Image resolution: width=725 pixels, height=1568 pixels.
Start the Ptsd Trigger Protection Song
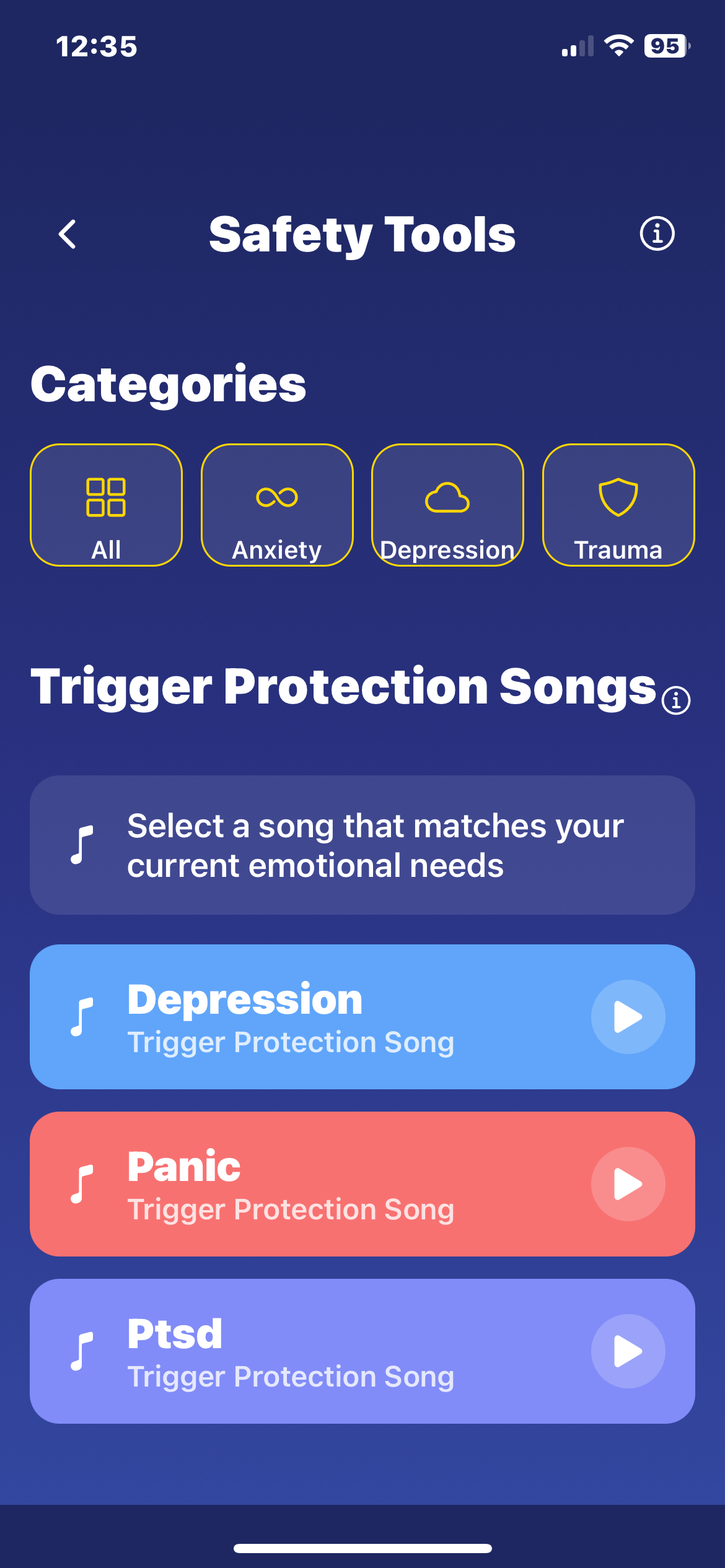628,1351
